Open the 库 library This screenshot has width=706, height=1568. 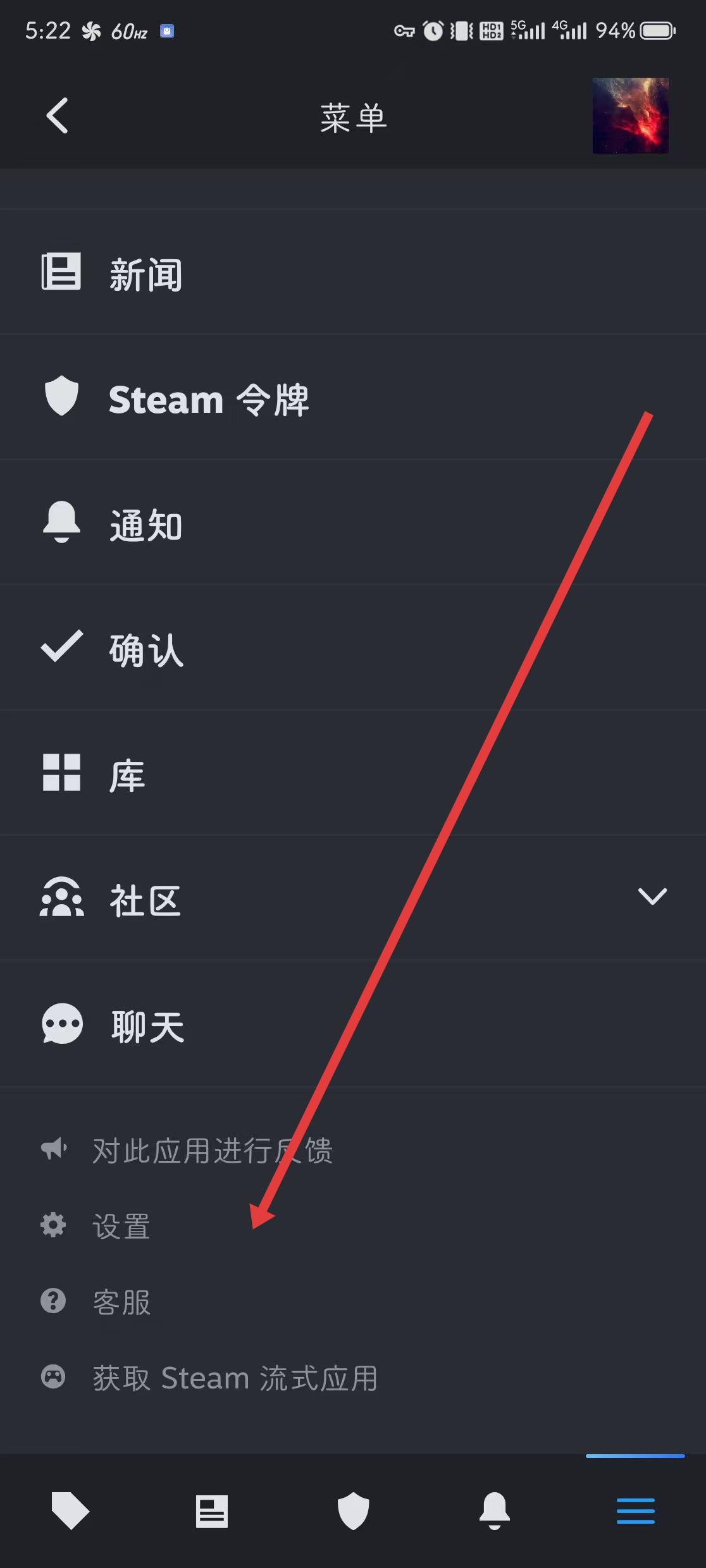pos(127,775)
